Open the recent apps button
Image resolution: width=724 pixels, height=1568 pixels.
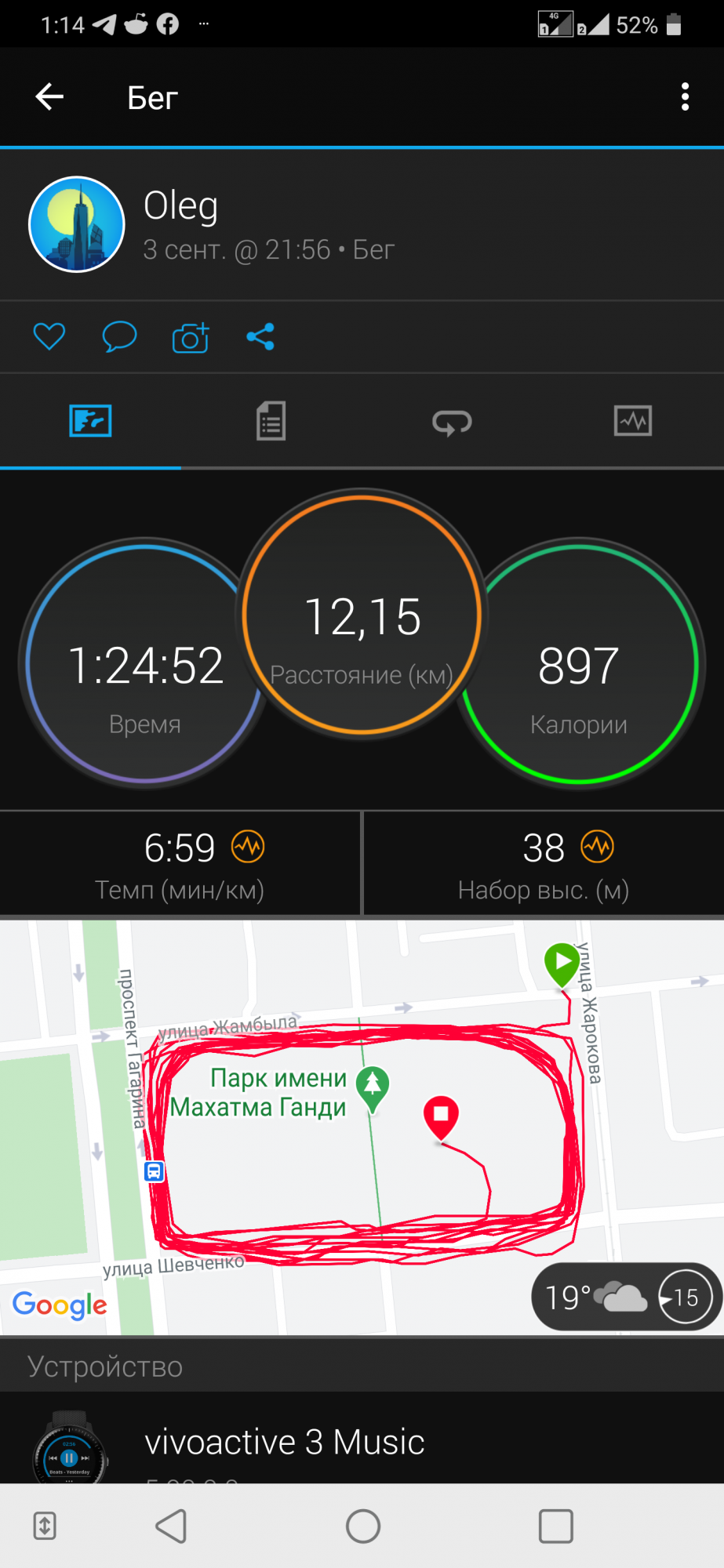[x=555, y=1526]
